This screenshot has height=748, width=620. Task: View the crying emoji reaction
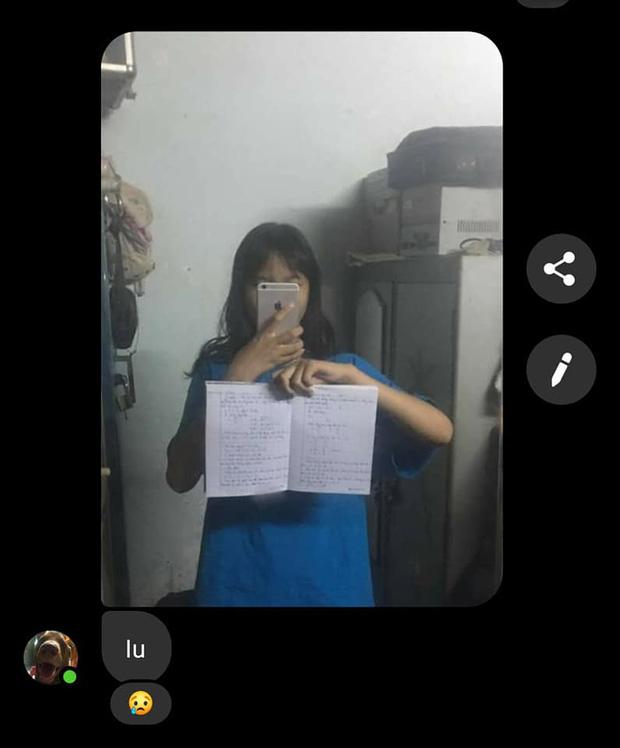[140, 704]
